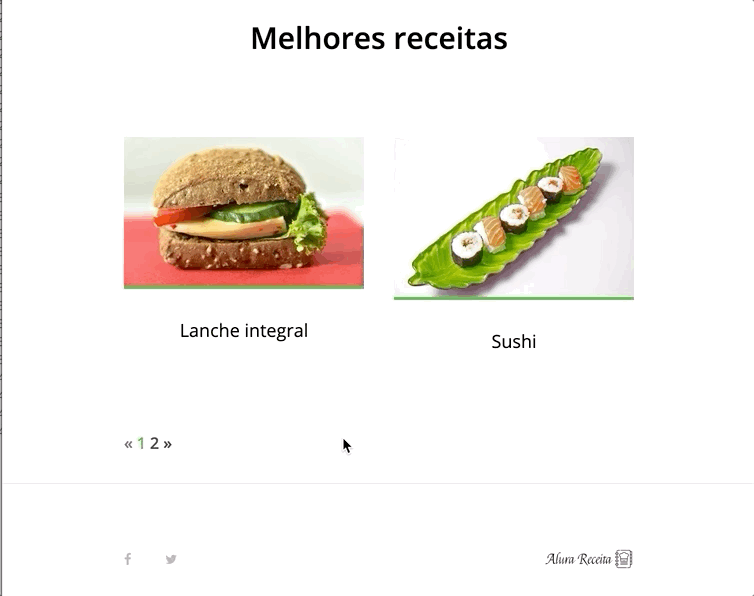The width and height of the screenshot is (754, 596).
Task: Select page 1 in pagination
Action: coord(141,443)
